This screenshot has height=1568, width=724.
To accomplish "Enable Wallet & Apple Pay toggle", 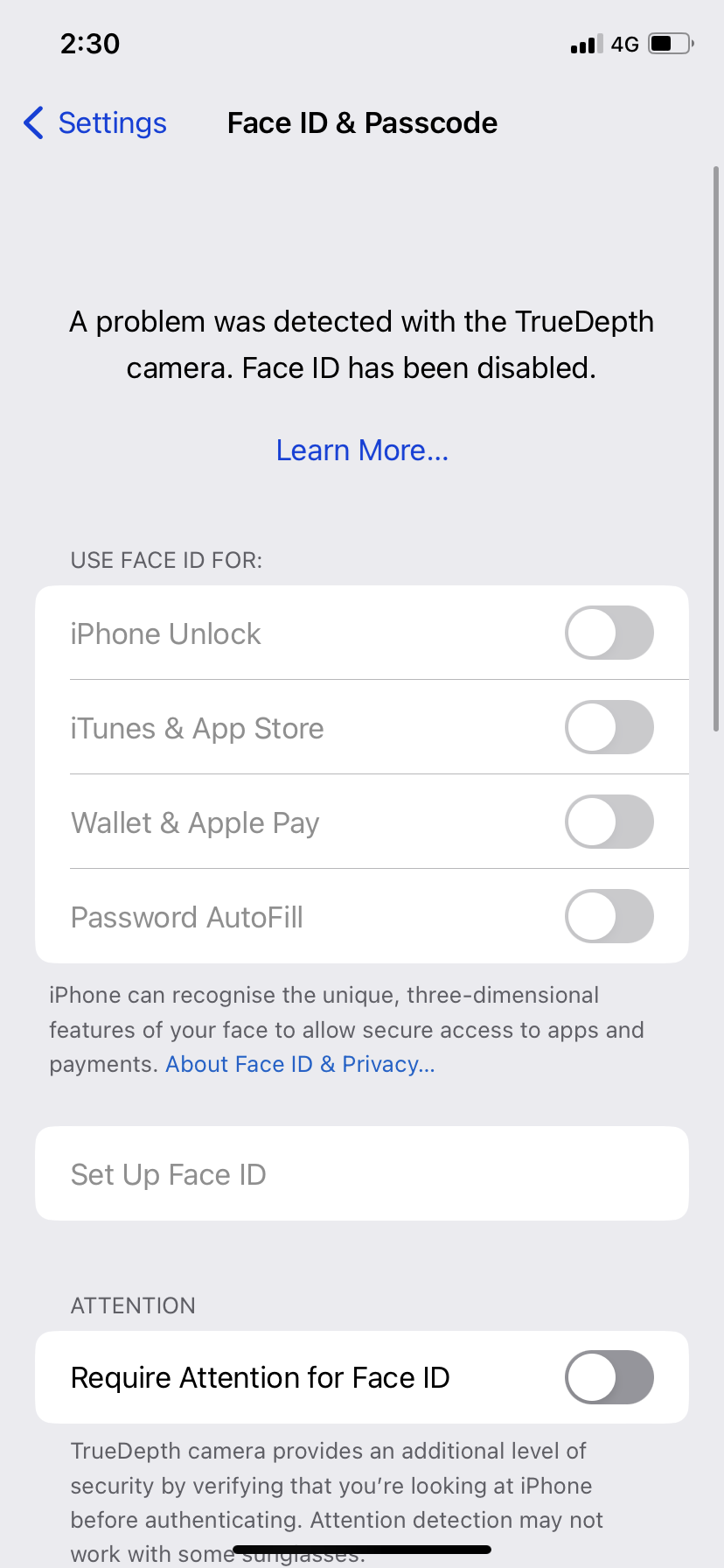I will click(x=609, y=822).
